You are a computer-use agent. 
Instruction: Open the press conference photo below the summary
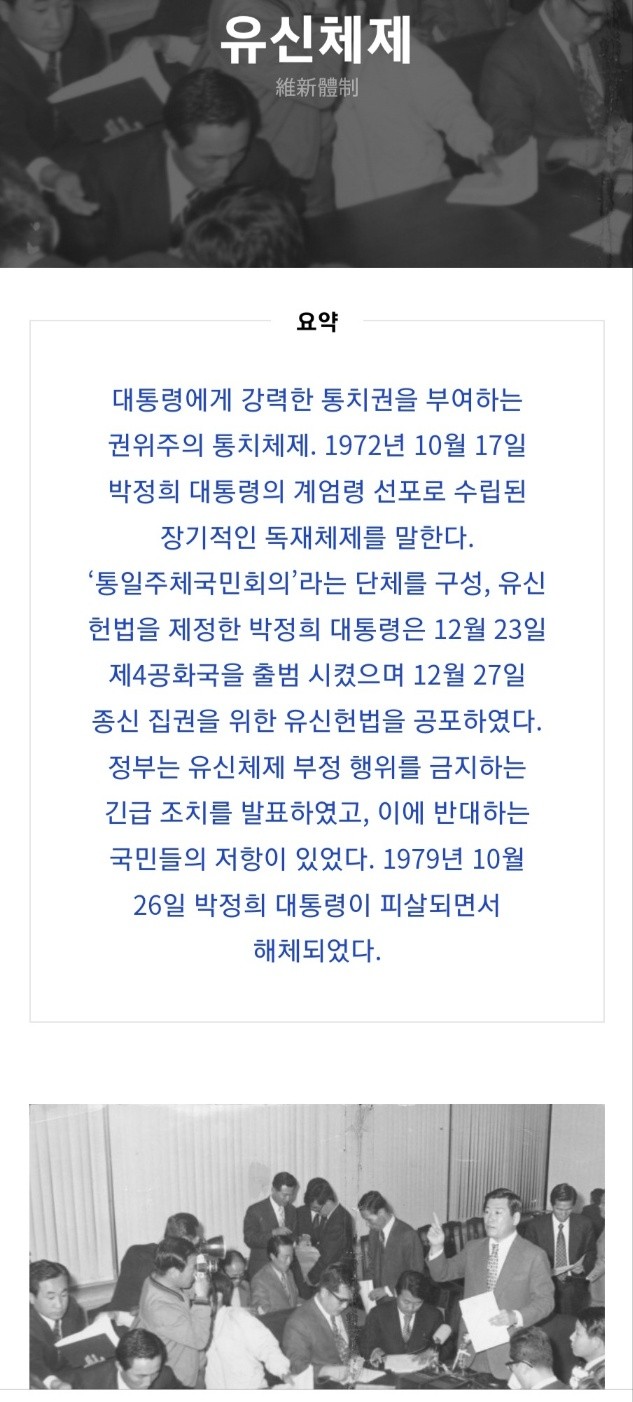pos(317,1246)
